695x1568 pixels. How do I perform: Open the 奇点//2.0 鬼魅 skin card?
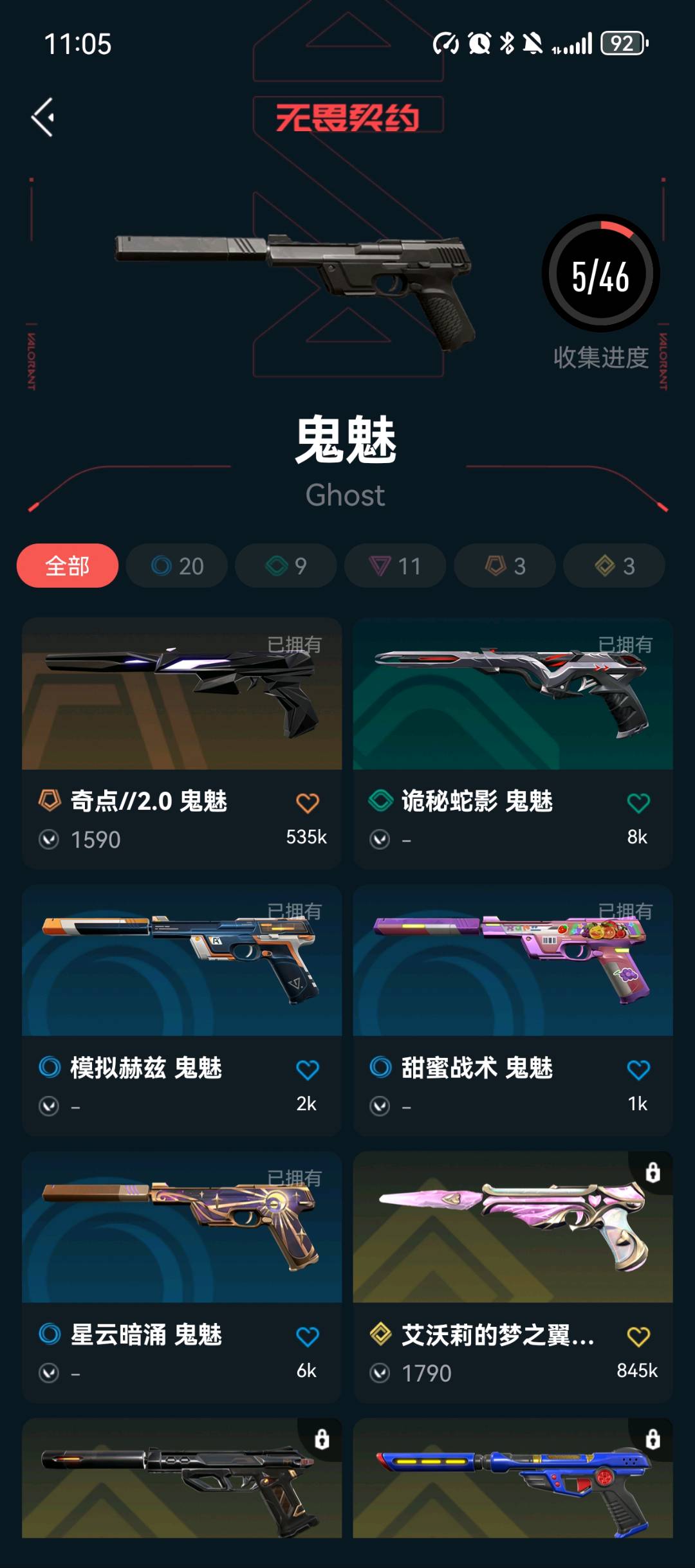[x=182, y=743]
